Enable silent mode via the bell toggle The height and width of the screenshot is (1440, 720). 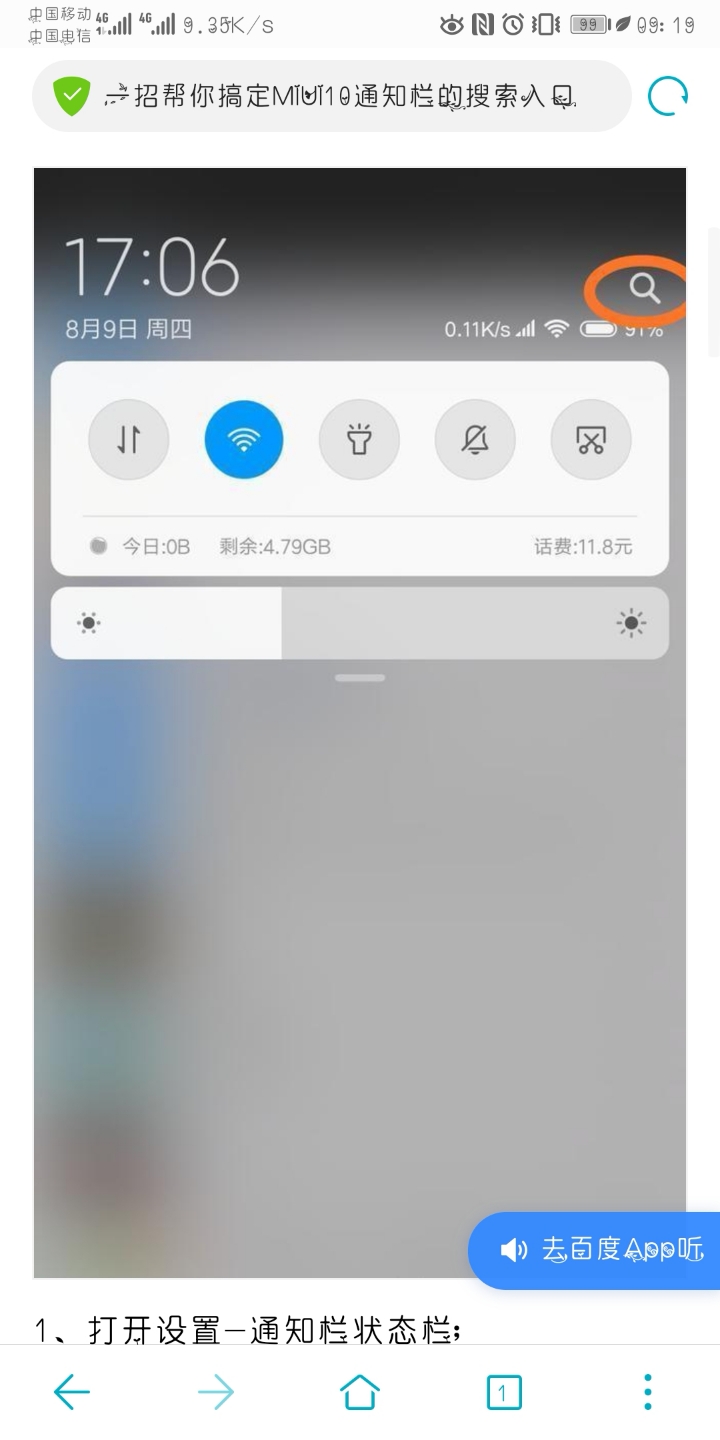point(475,439)
